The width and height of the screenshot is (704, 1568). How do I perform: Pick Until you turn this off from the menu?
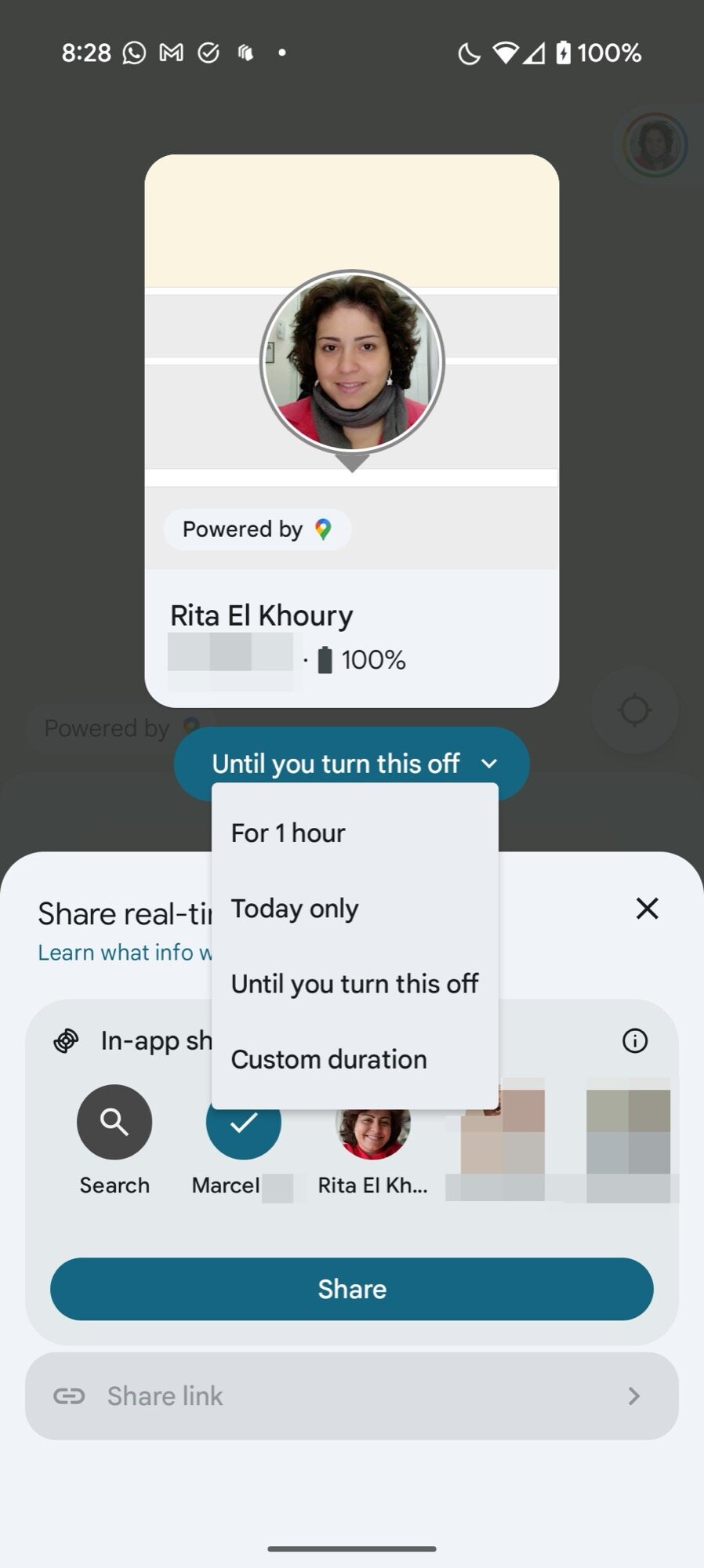(354, 983)
